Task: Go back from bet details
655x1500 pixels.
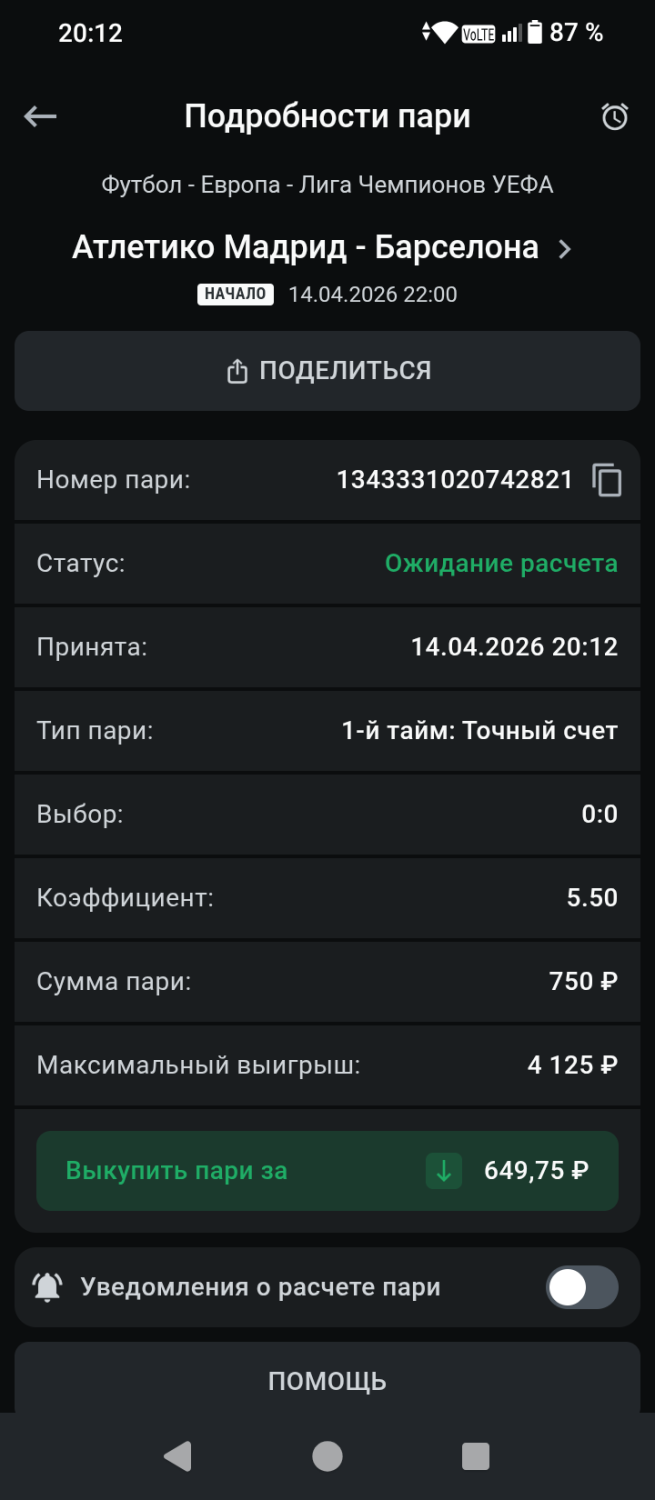Action: pyautogui.click(x=40, y=117)
